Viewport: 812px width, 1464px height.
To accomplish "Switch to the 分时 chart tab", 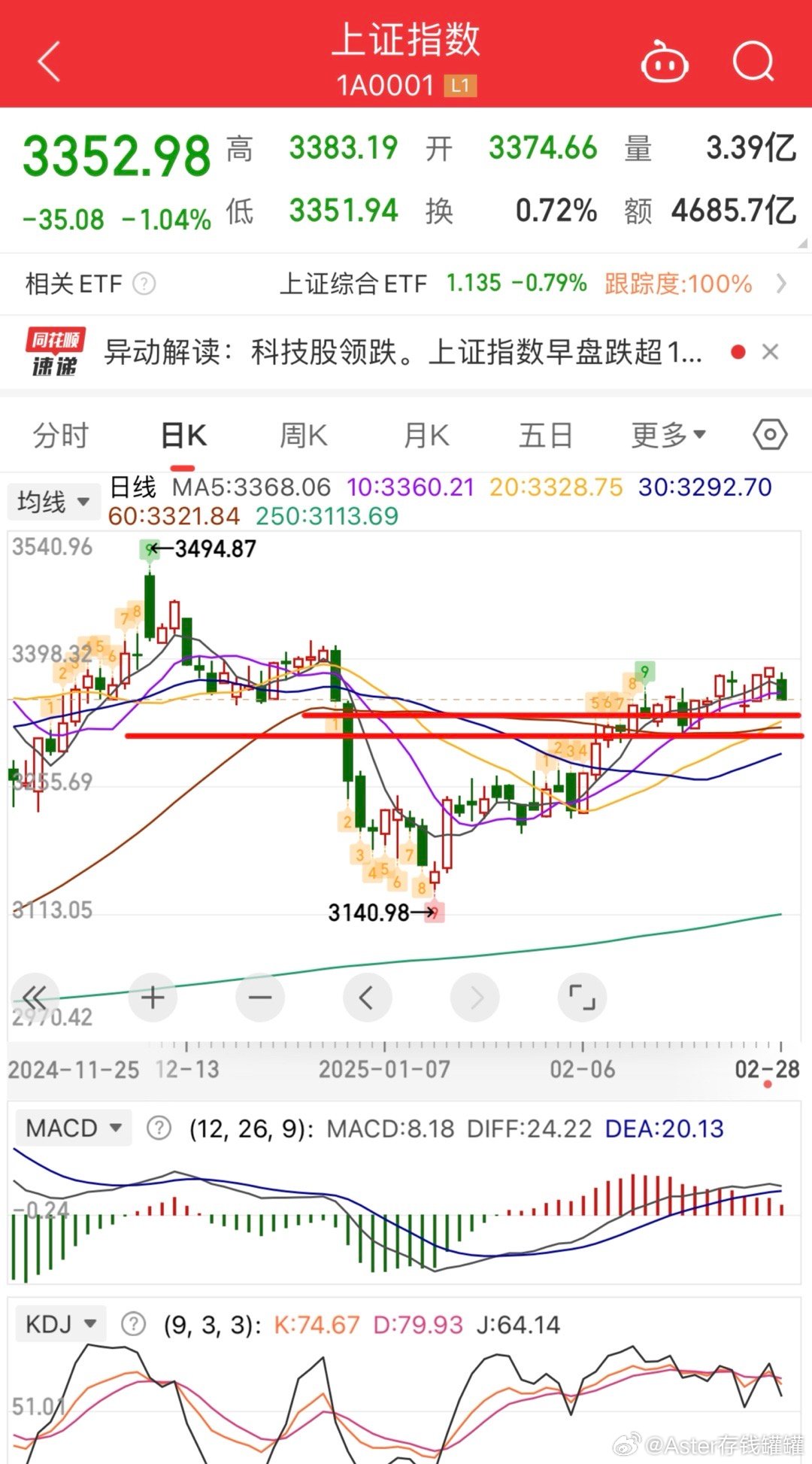I will (x=60, y=436).
